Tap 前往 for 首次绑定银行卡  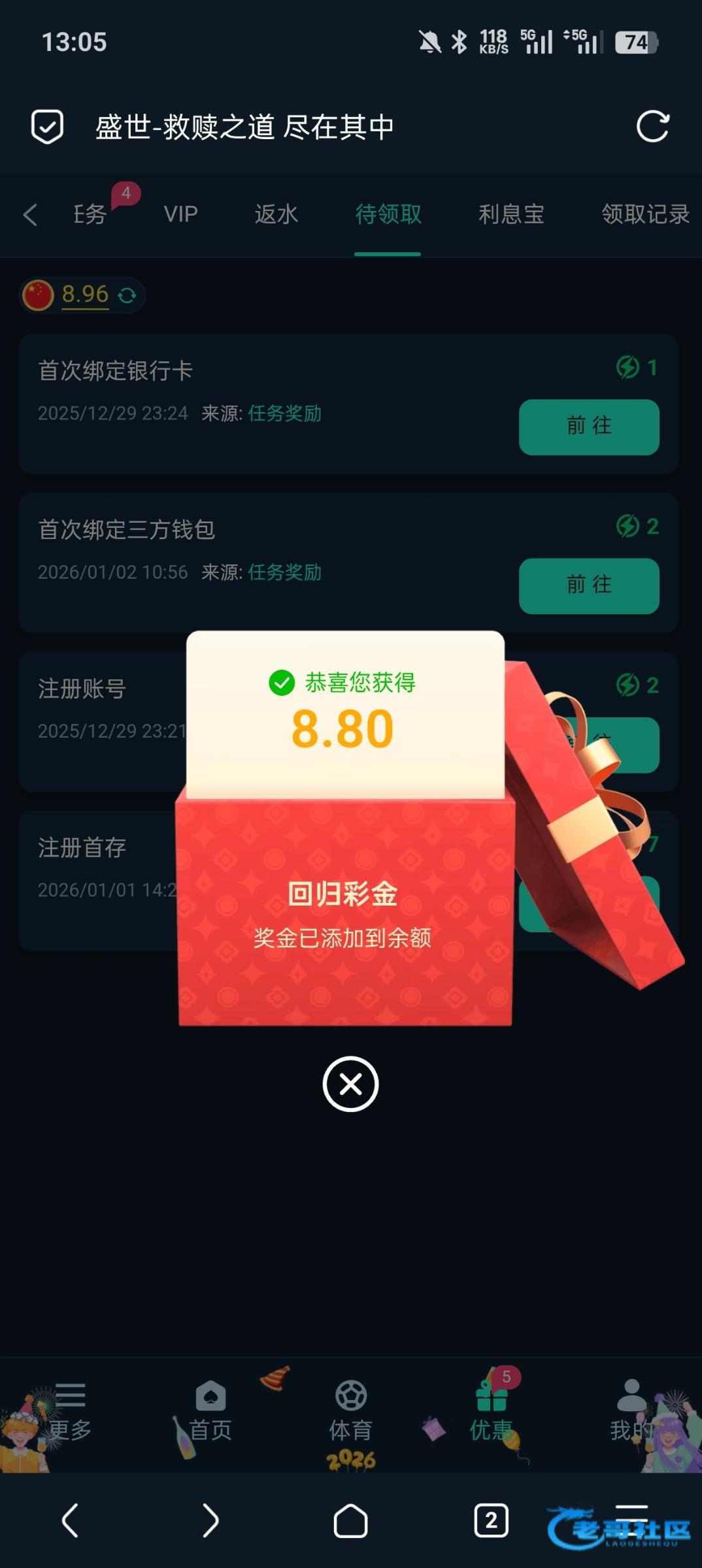(x=588, y=427)
